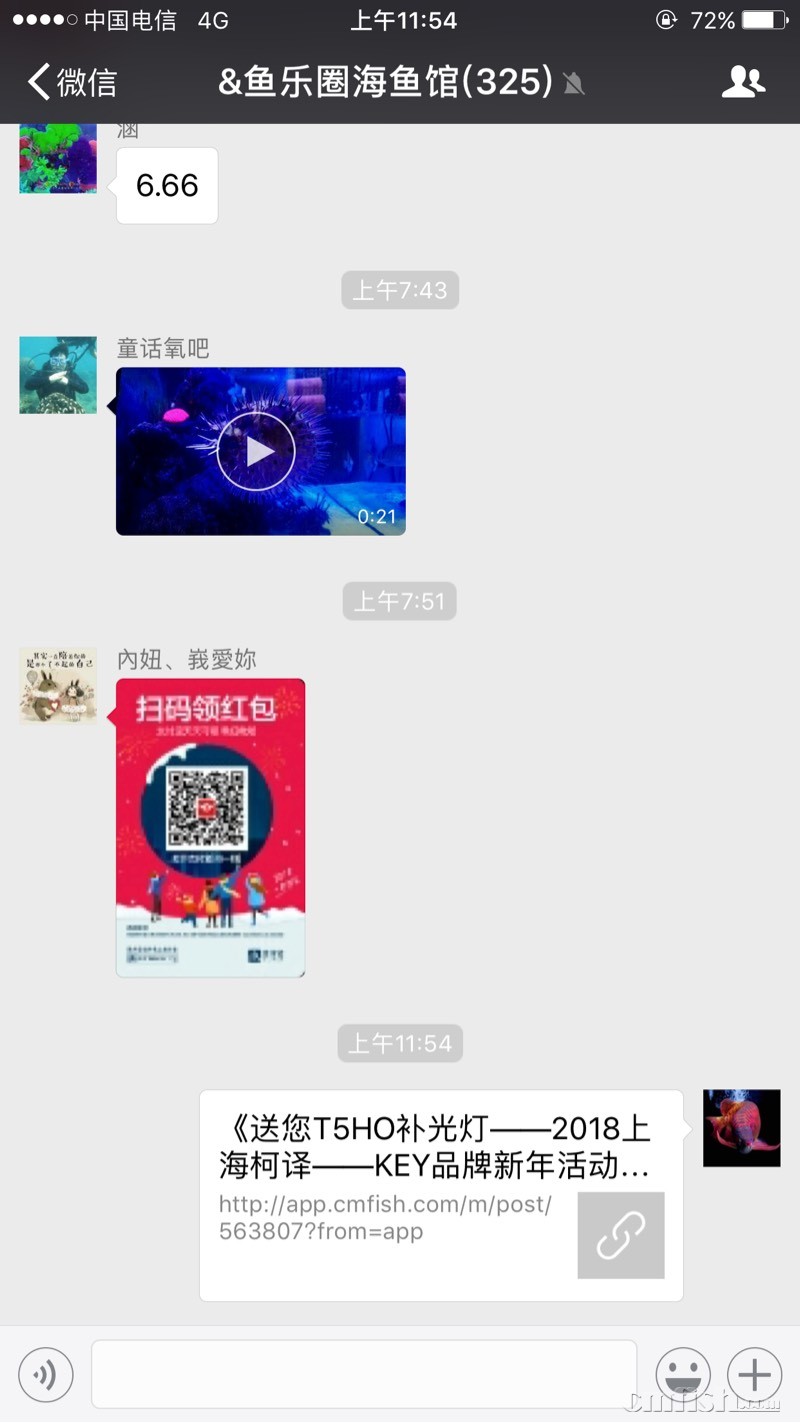Tap the 6.66 message bubble
Screen dimensions: 800x1423
(167, 186)
